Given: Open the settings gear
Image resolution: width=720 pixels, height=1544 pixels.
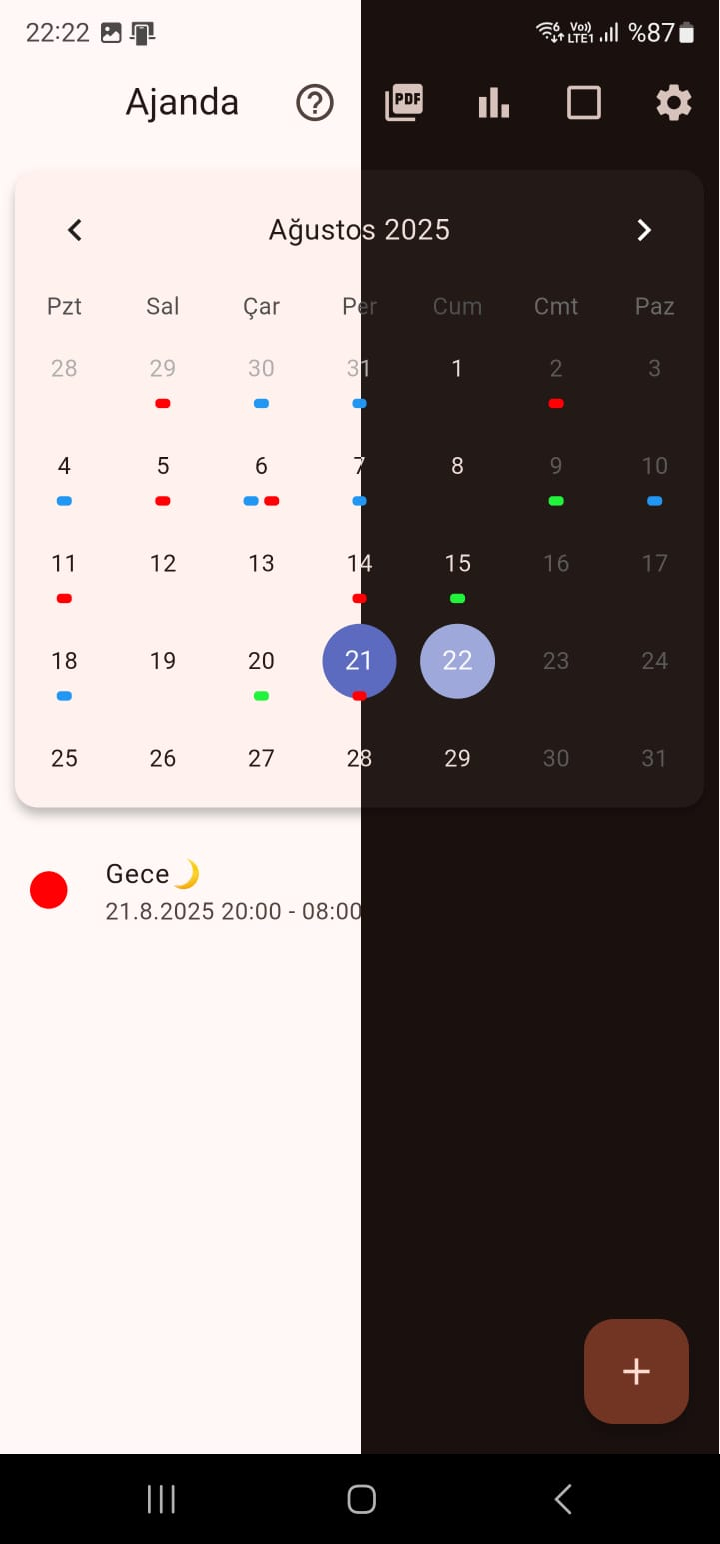Looking at the screenshot, I should coord(673,102).
